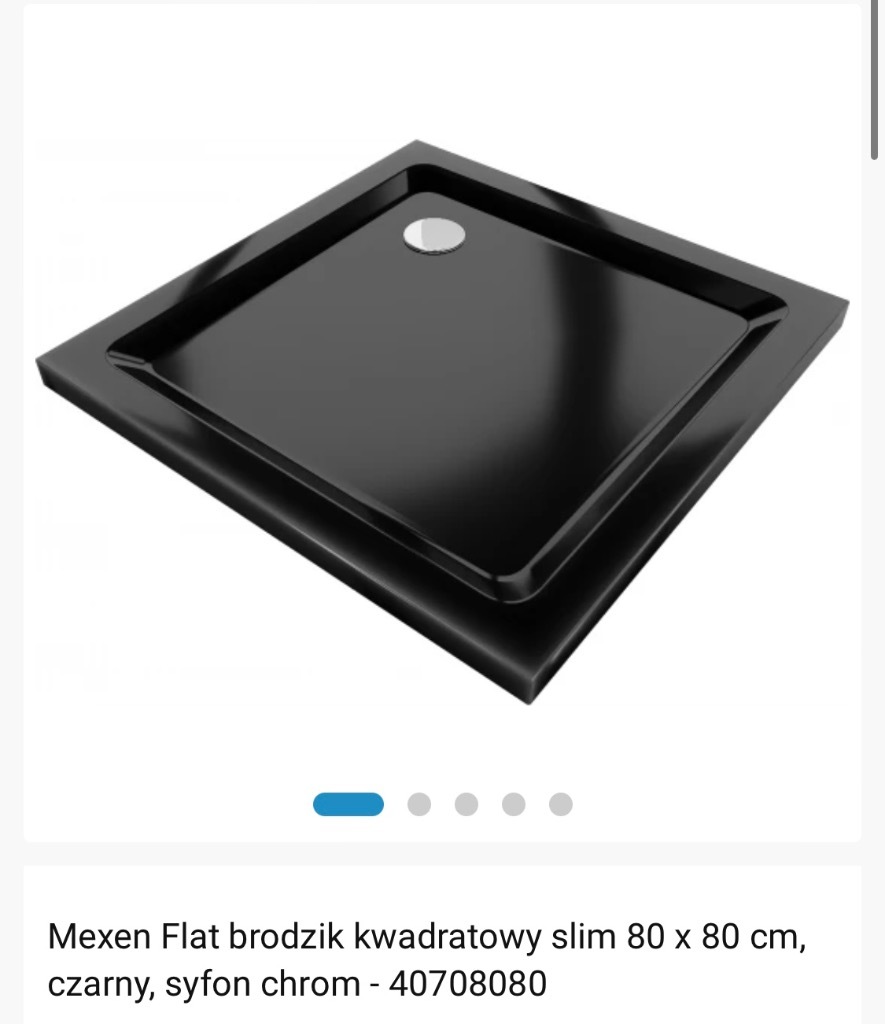
Task: Jump to the fourth gallery image dot
Action: 513,804
